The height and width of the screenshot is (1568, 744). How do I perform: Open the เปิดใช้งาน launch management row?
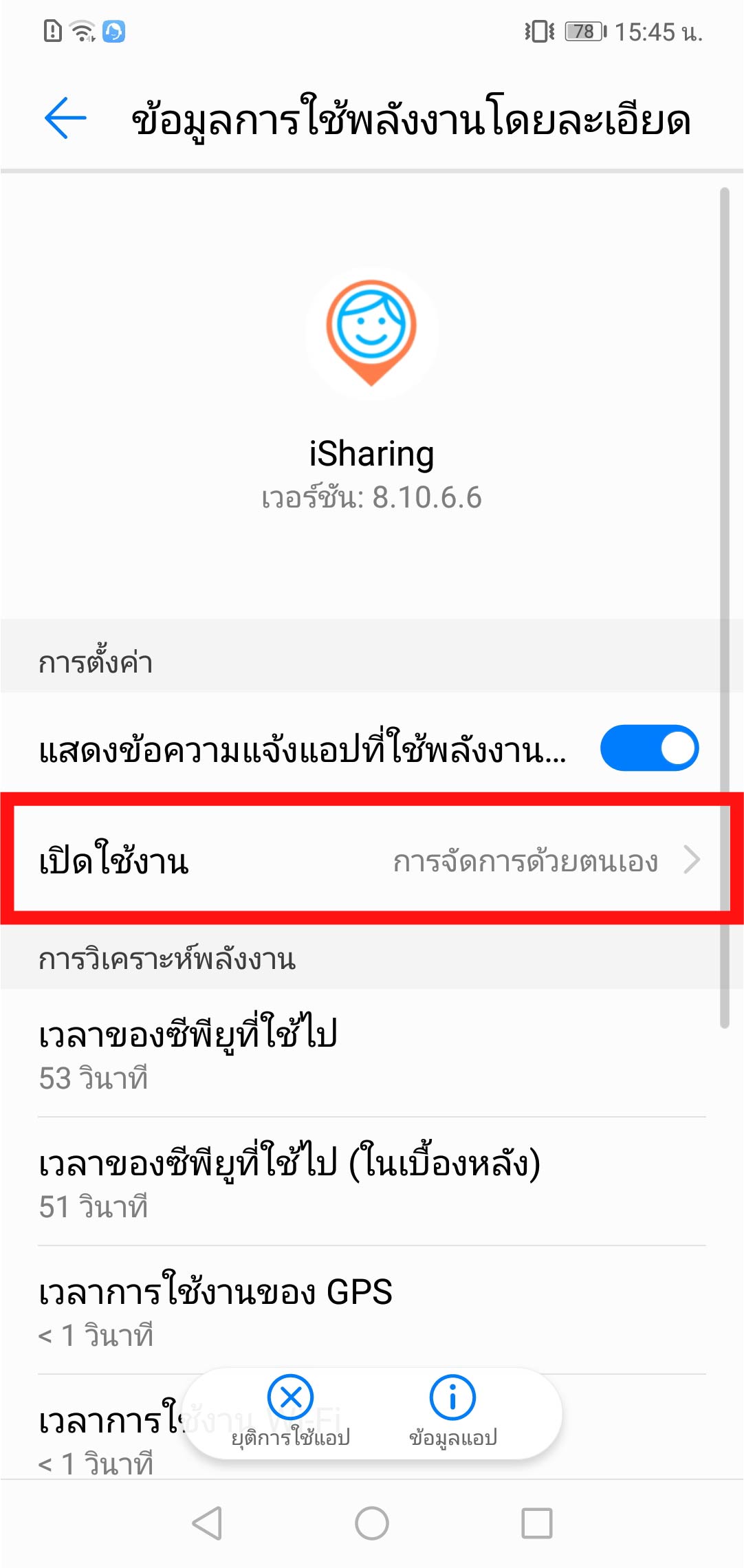[x=371, y=860]
